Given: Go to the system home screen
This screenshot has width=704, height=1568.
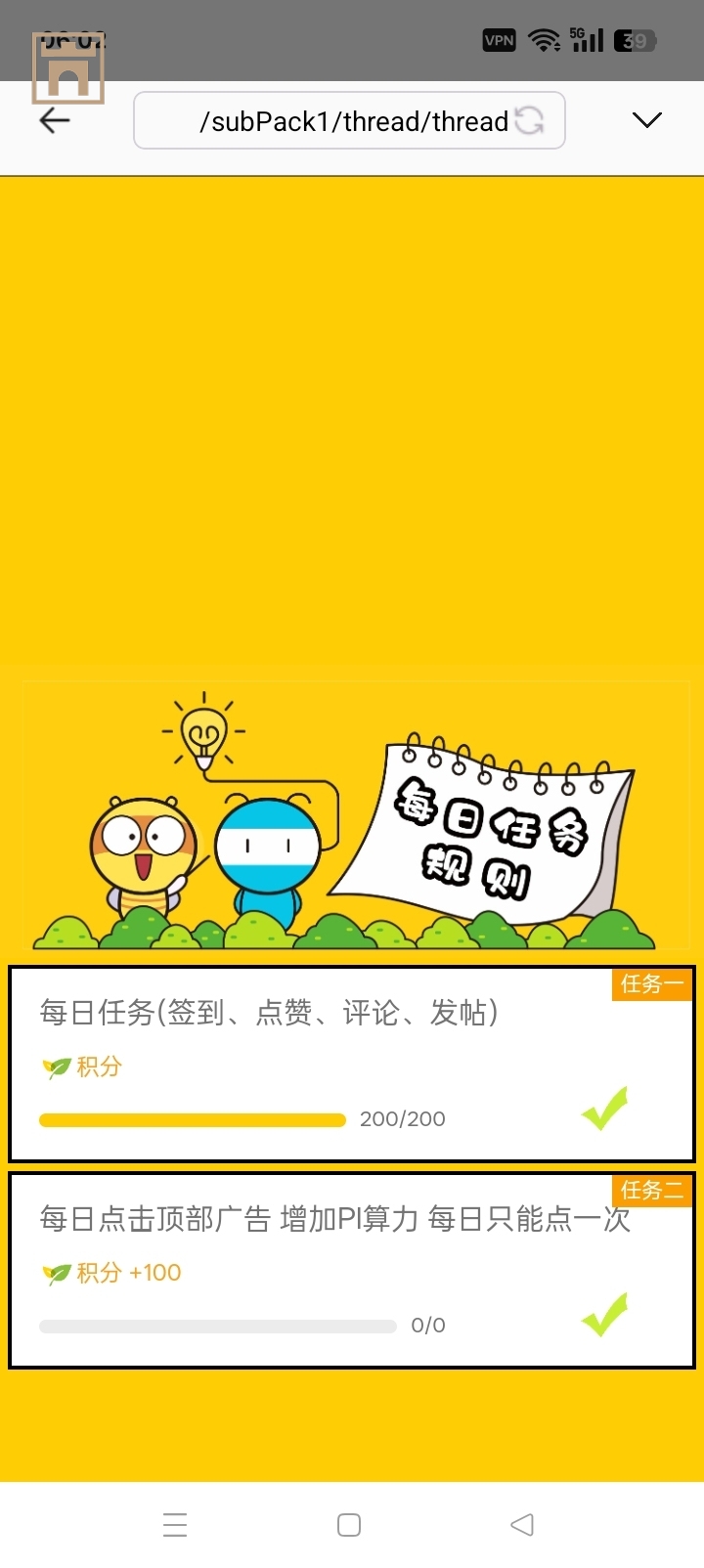Looking at the screenshot, I should [x=349, y=1525].
